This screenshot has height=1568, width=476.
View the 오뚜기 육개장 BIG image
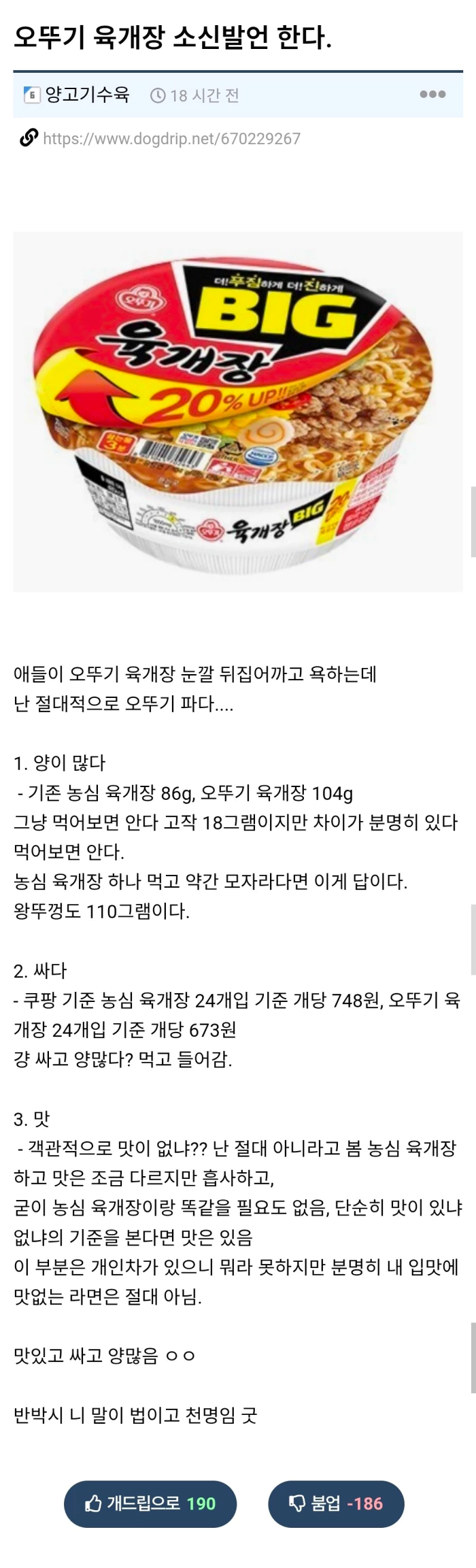click(238, 412)
